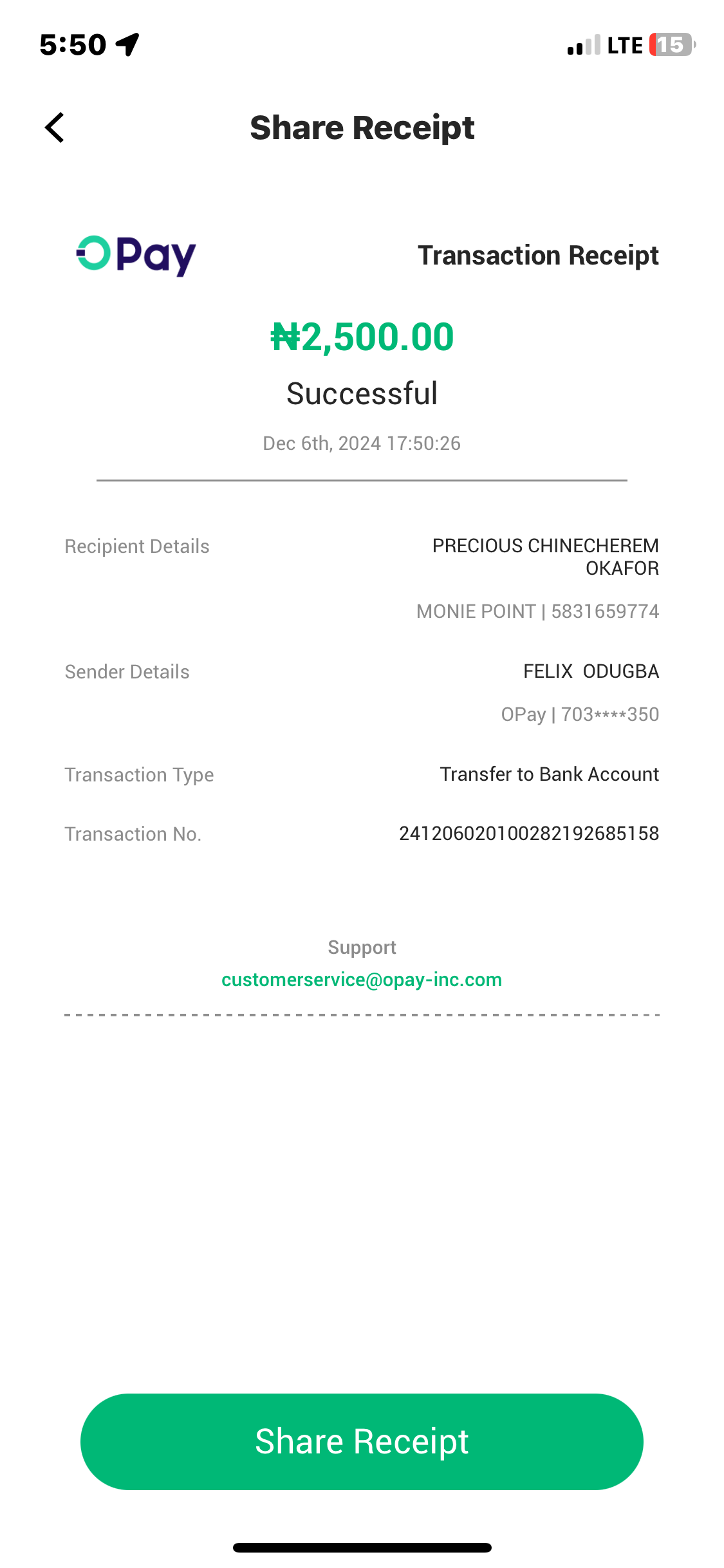This screenshot has height=1568, width=724.
Task: Go back using the top-left arrow
Action: [55, 127]
